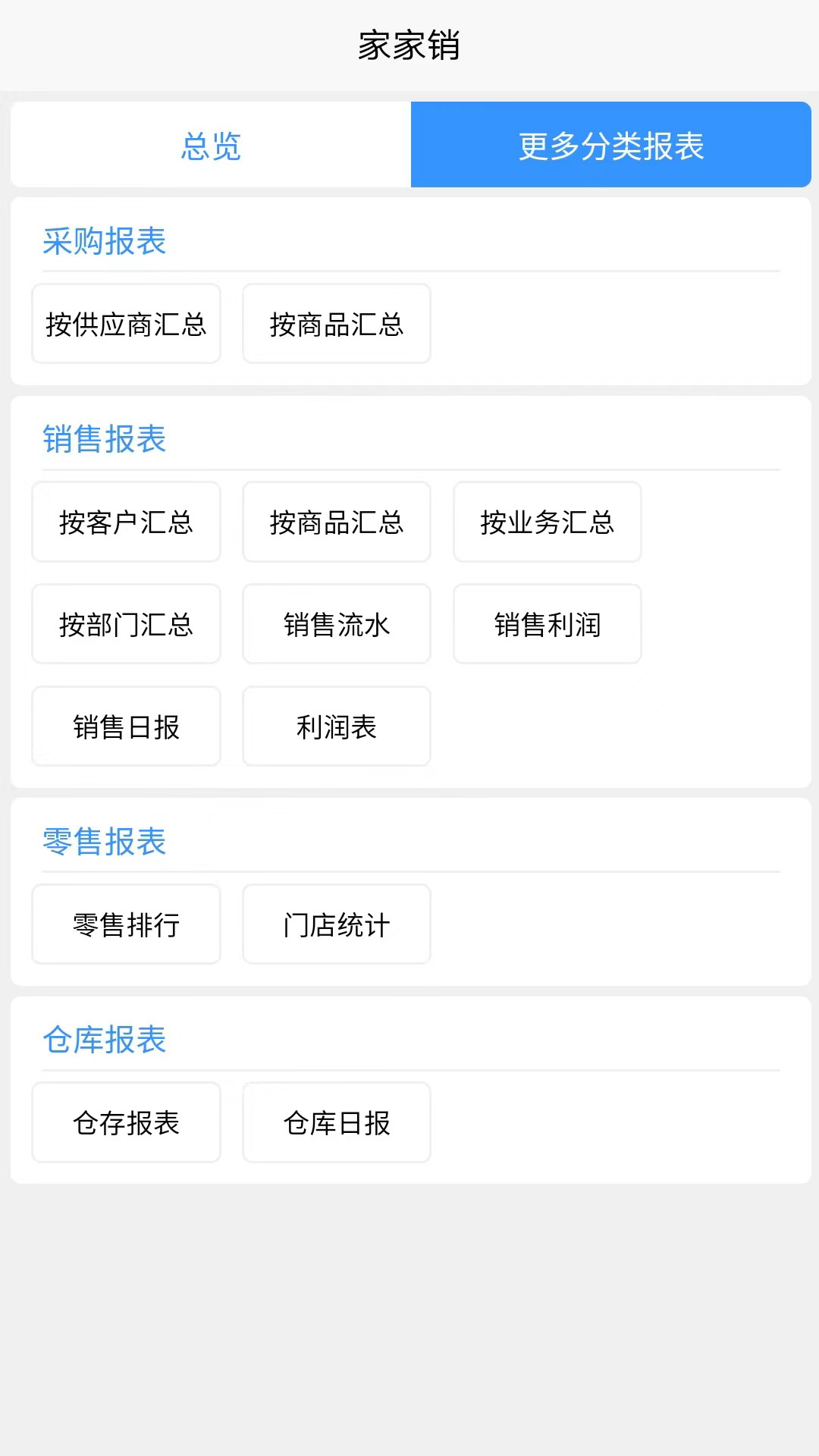Open the 利润表 report

pyautogui.click(x=336, y=726)
